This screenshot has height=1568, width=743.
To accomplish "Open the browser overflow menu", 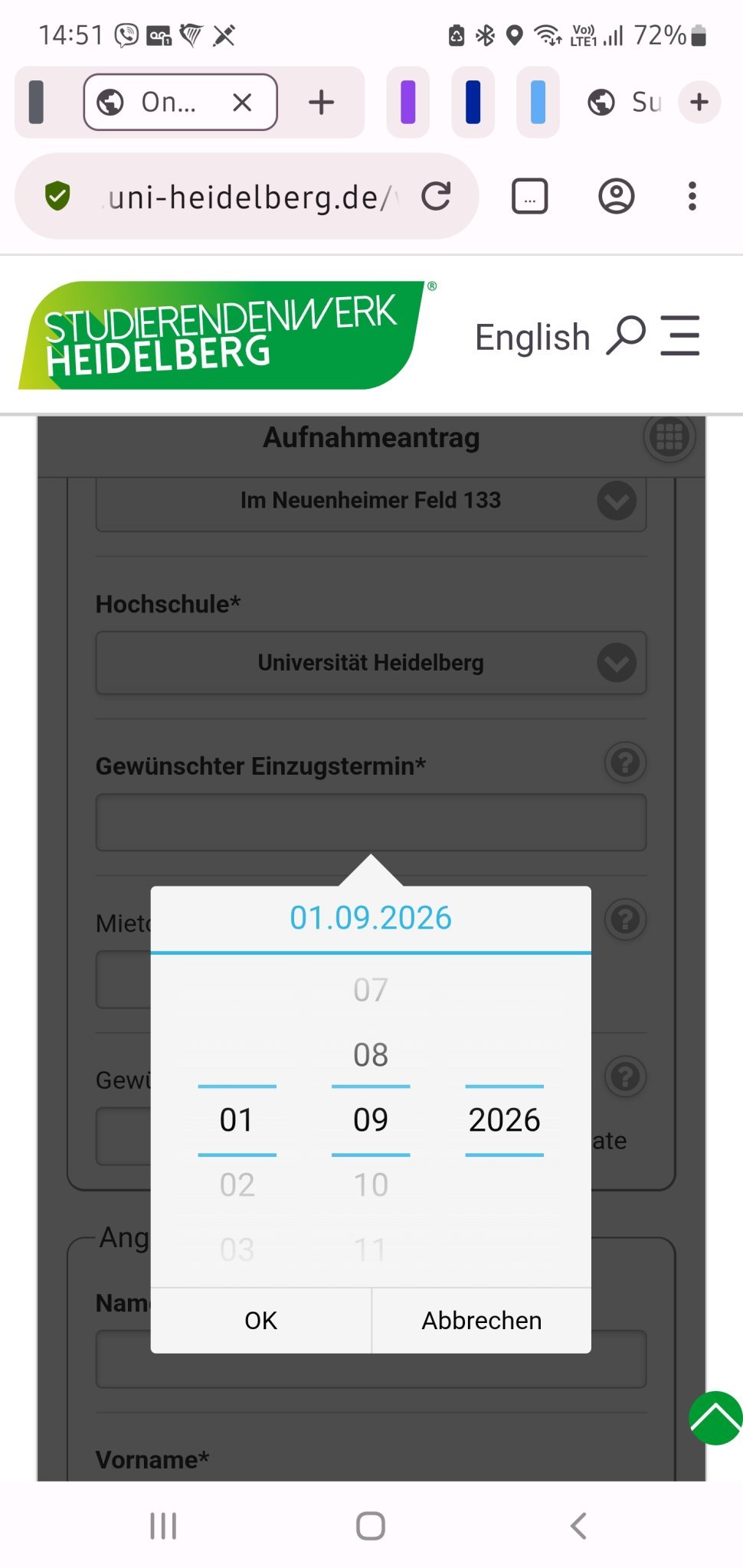I will click(x=692, y=196).
